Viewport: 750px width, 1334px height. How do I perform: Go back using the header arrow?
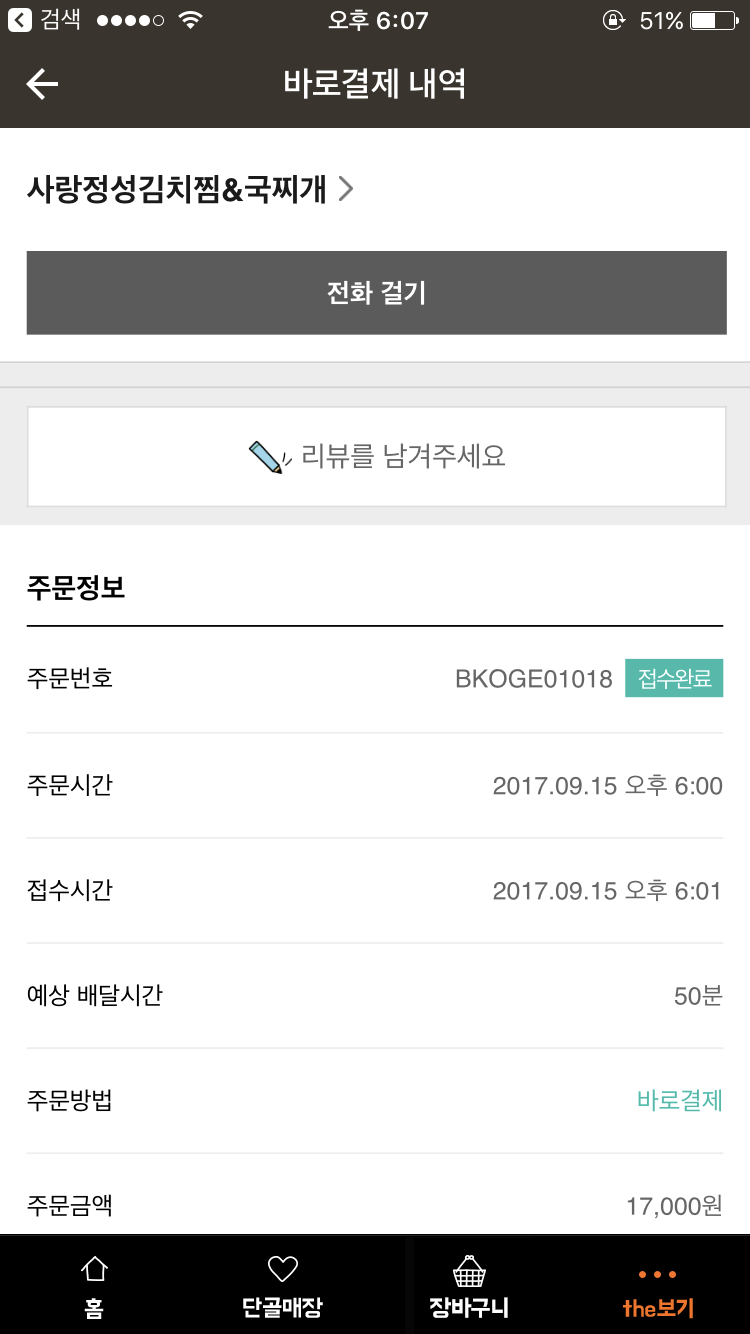click(42, 85)
